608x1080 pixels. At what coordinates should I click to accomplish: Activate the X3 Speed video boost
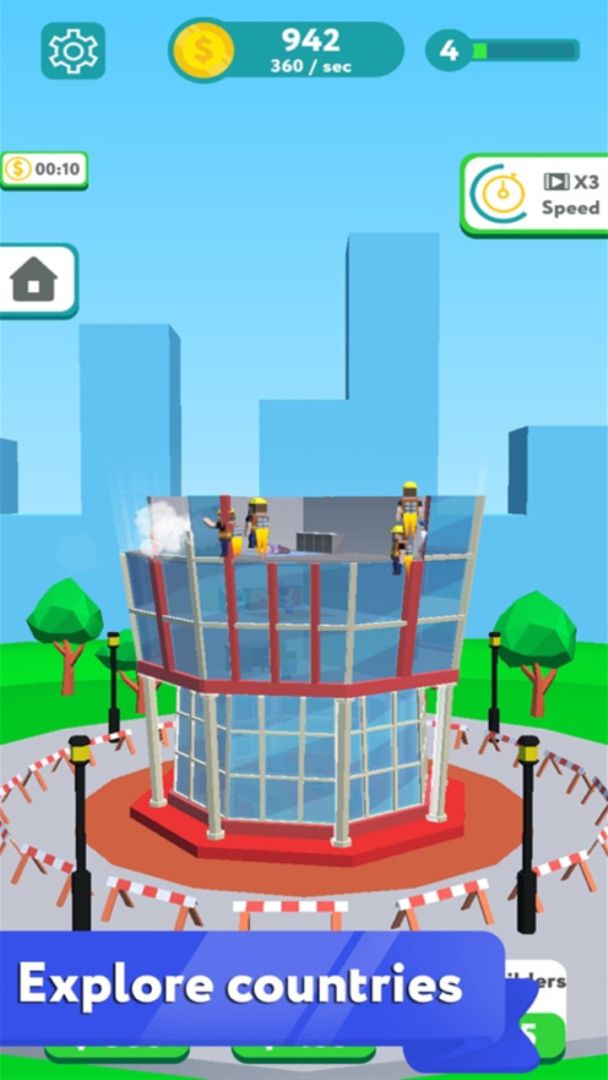535,195
